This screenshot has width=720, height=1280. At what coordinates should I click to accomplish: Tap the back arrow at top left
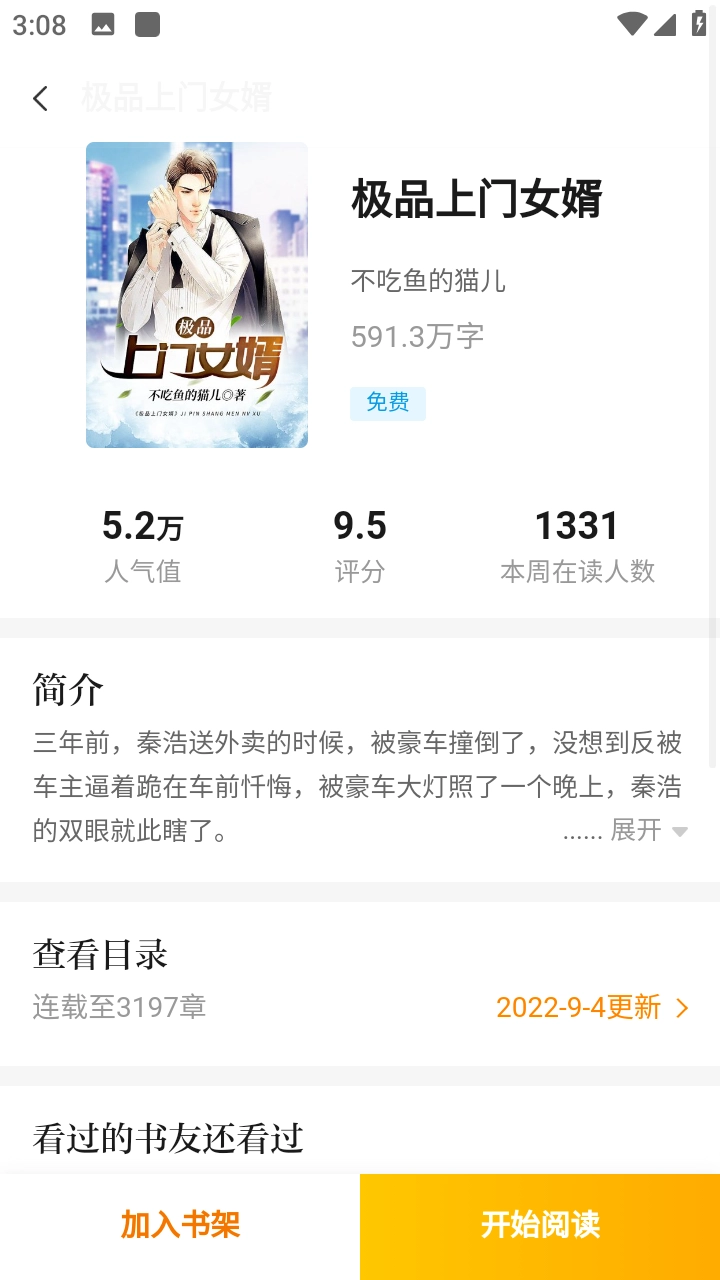point(40,98)
